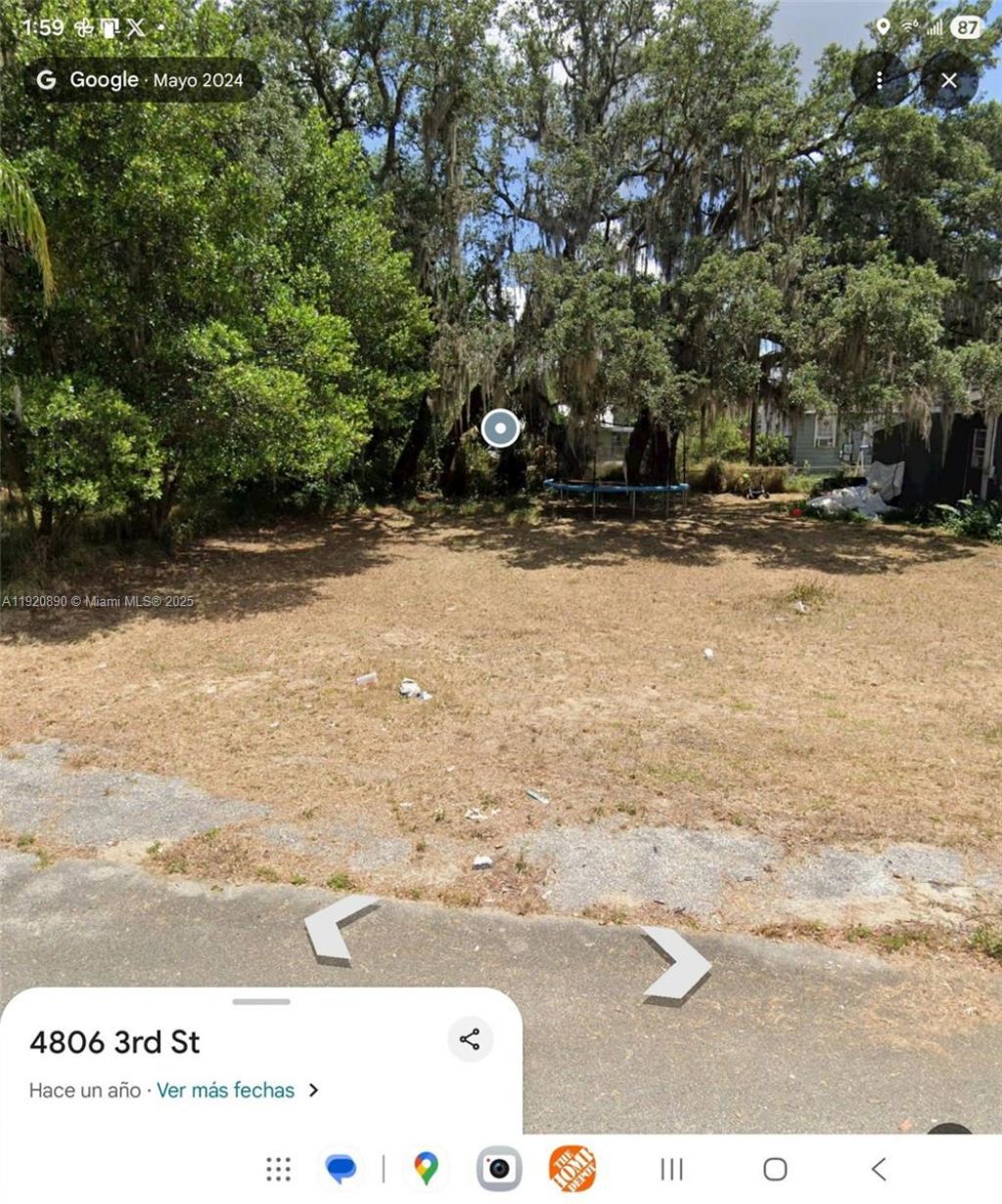Tap the system back button
The width and height of the screenshot is (1002, 1204).
[879, 1169]
